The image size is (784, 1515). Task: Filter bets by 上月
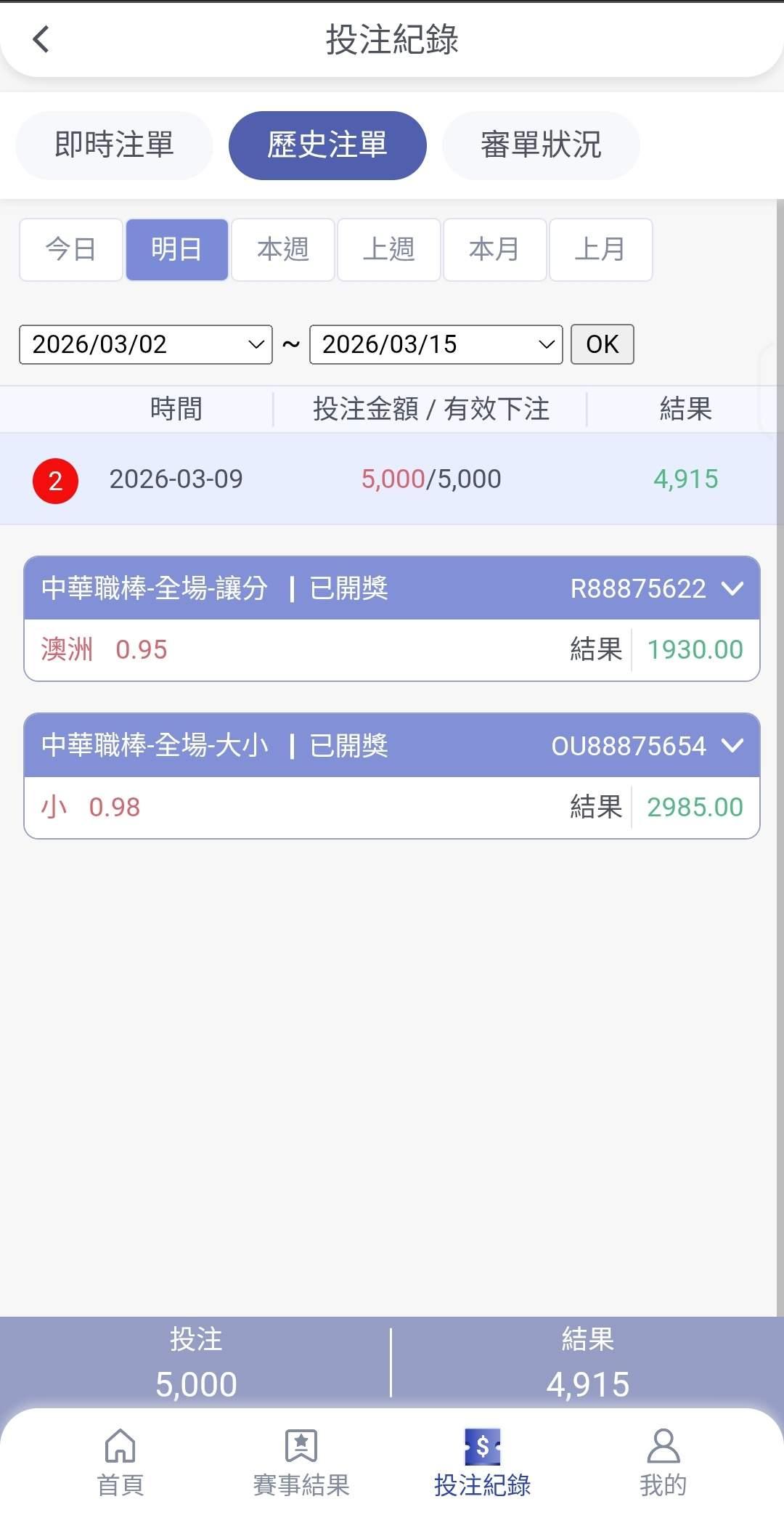(x=600, y=249)
